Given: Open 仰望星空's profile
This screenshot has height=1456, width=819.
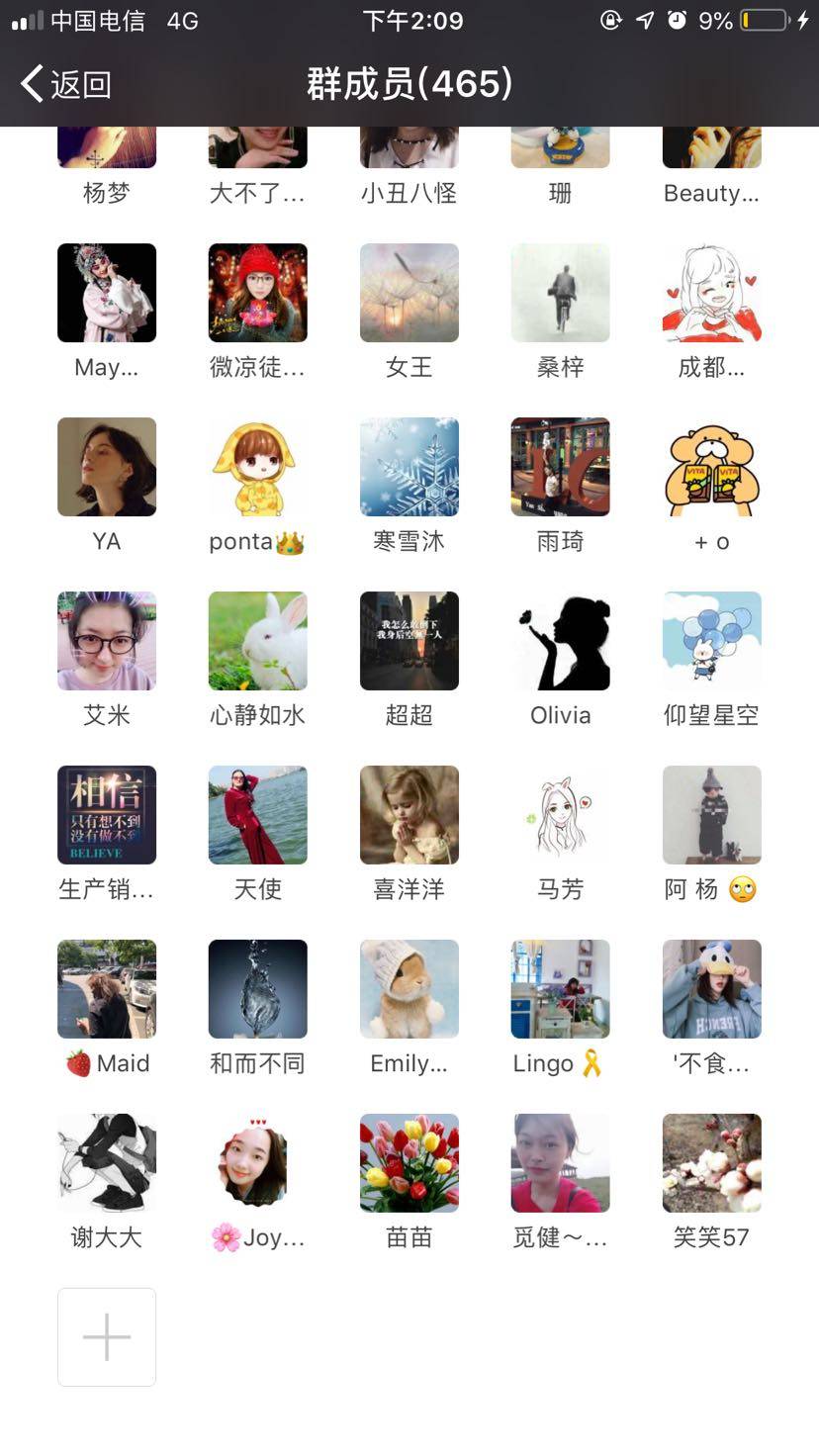Looking at the screenshot, I should point(711,641).
